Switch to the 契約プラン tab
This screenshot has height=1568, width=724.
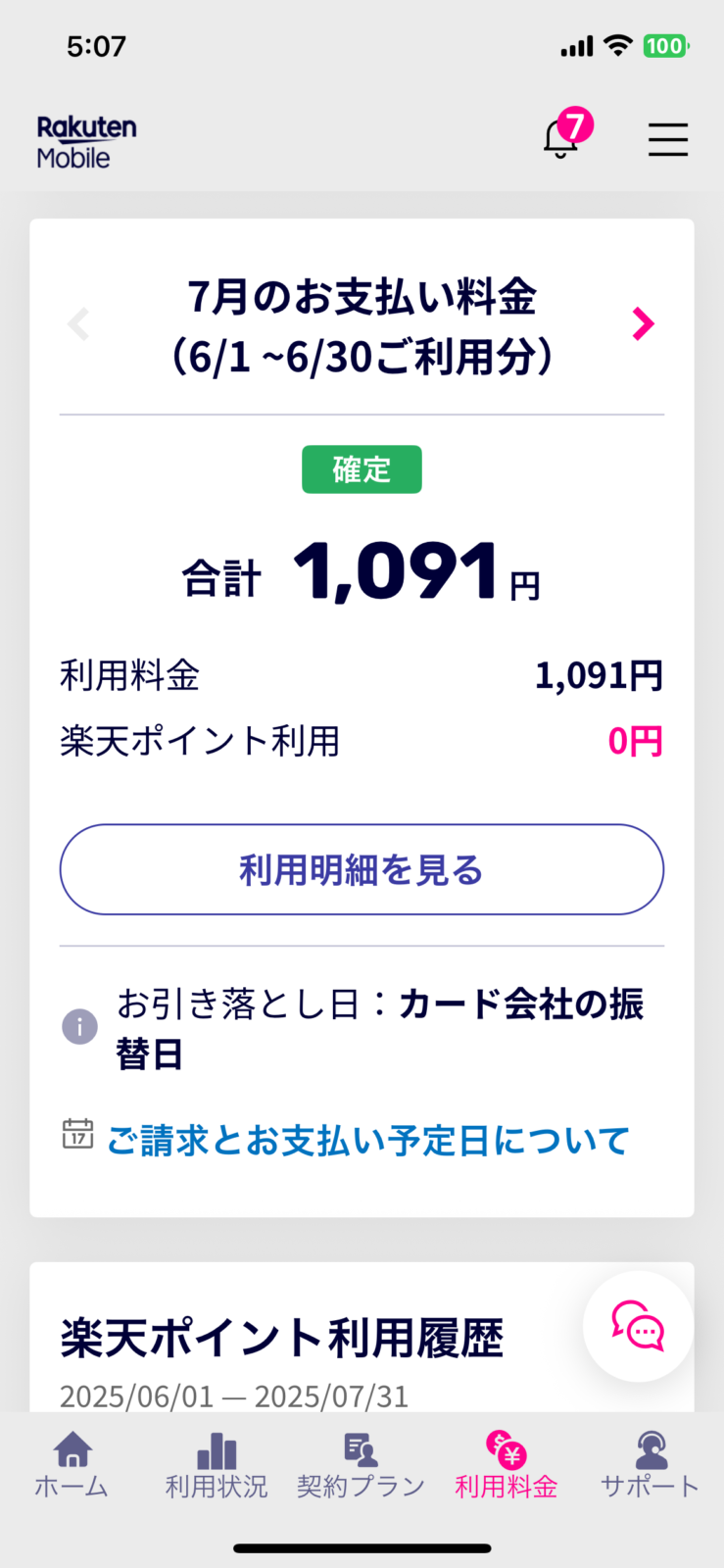click(362, 1465)
